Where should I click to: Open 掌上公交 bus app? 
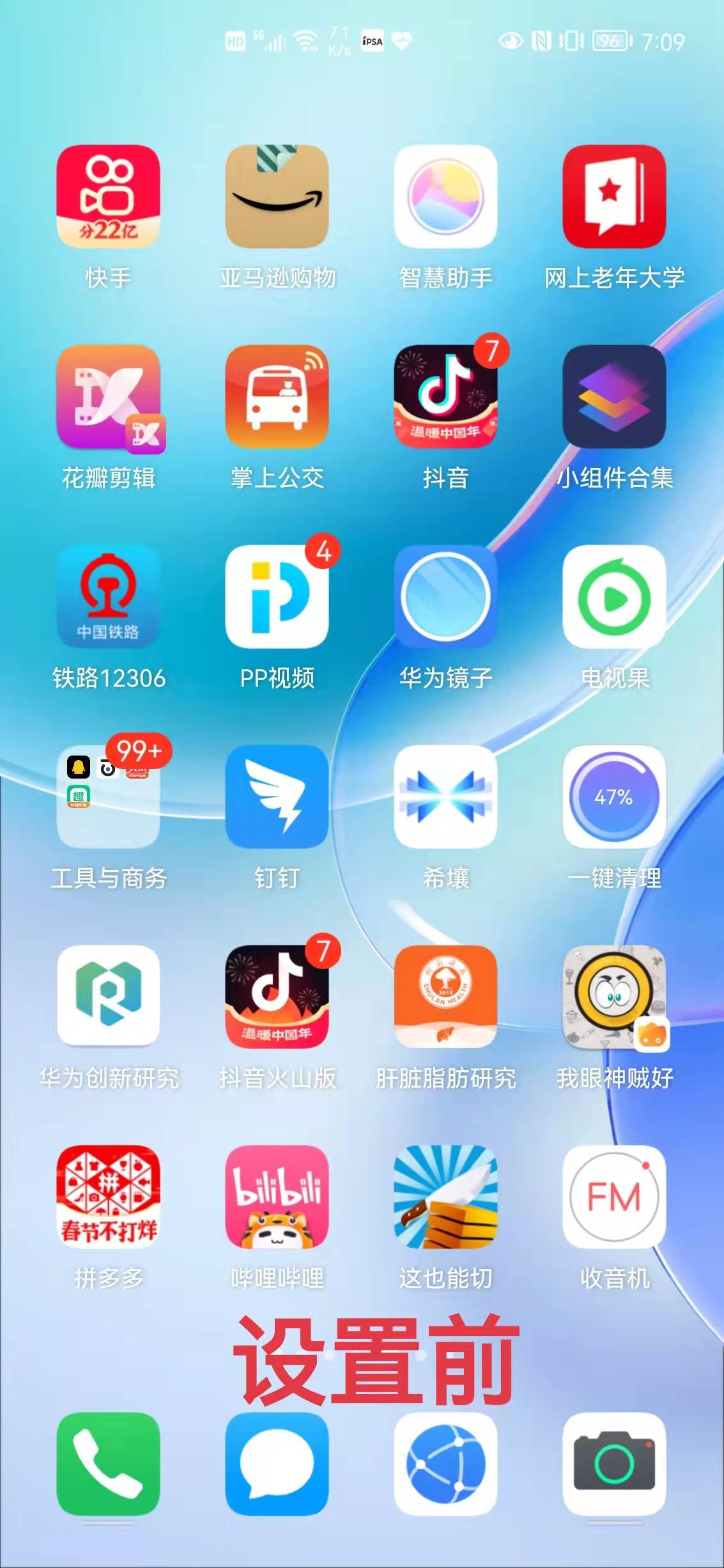(277, 396)
